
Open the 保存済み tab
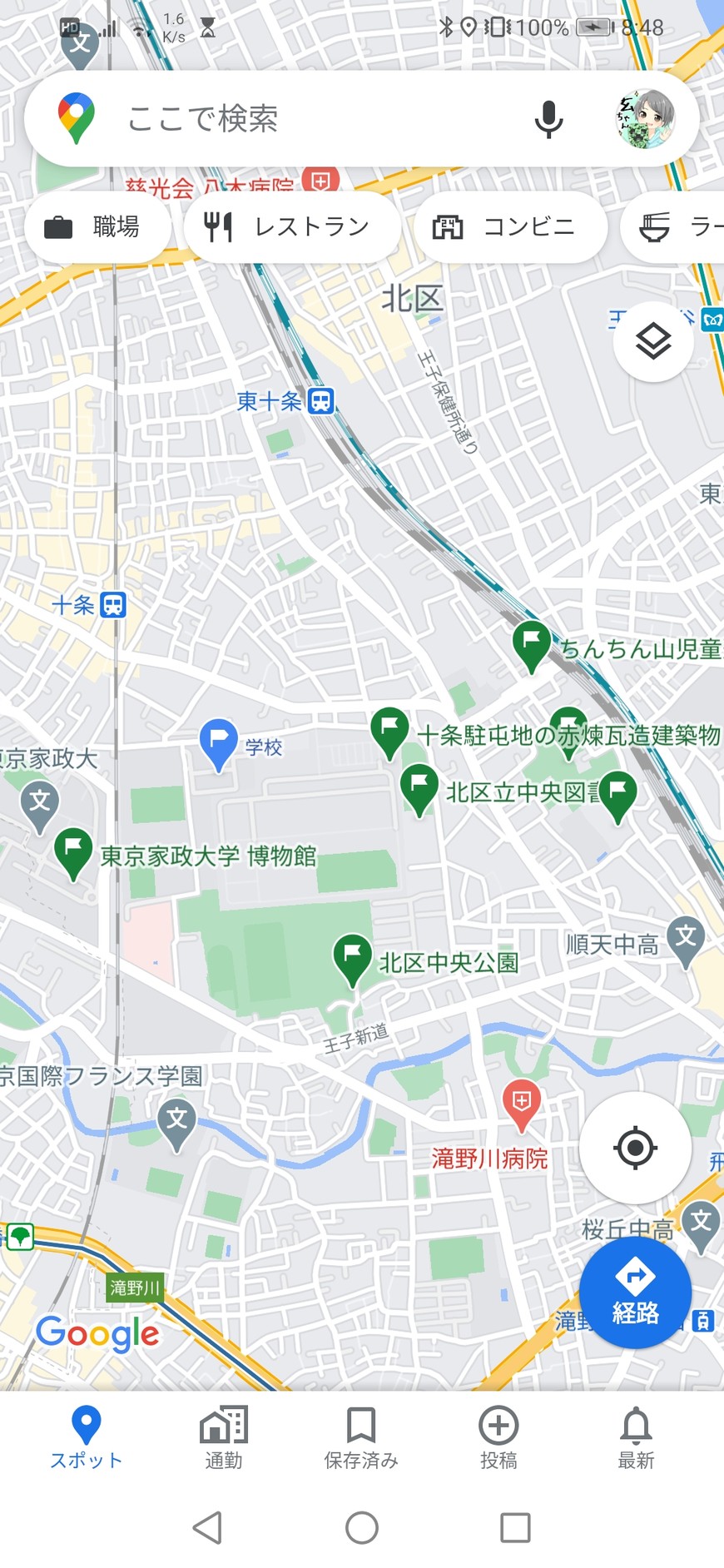pos(361,1437)
